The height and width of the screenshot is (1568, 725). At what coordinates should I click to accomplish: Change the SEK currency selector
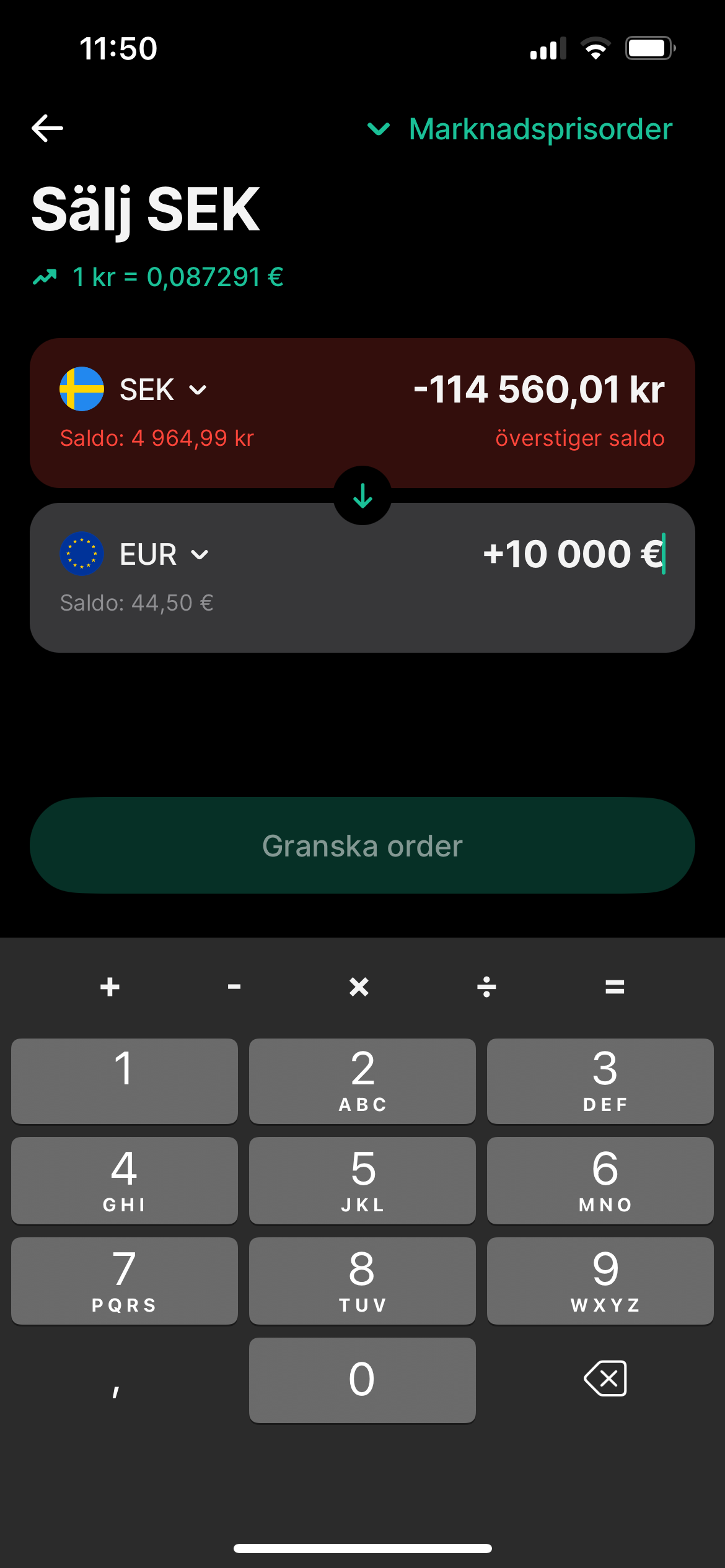tap(134, 390)
